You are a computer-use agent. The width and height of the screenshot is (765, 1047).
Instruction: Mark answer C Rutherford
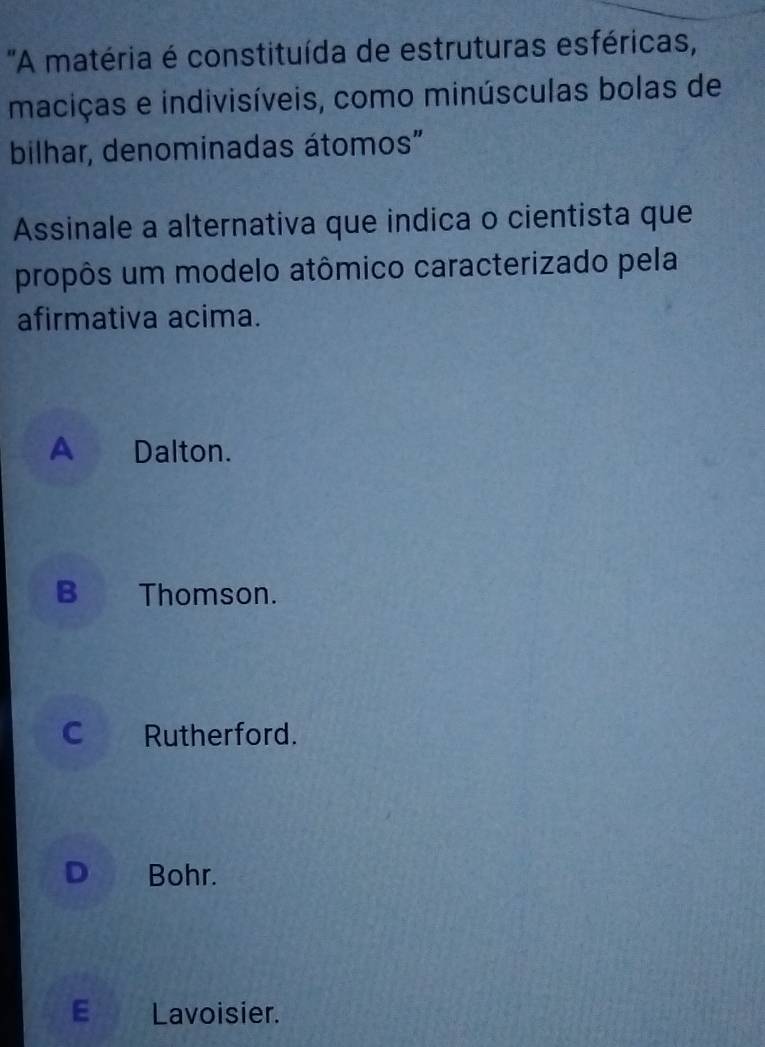pos(68,734)
